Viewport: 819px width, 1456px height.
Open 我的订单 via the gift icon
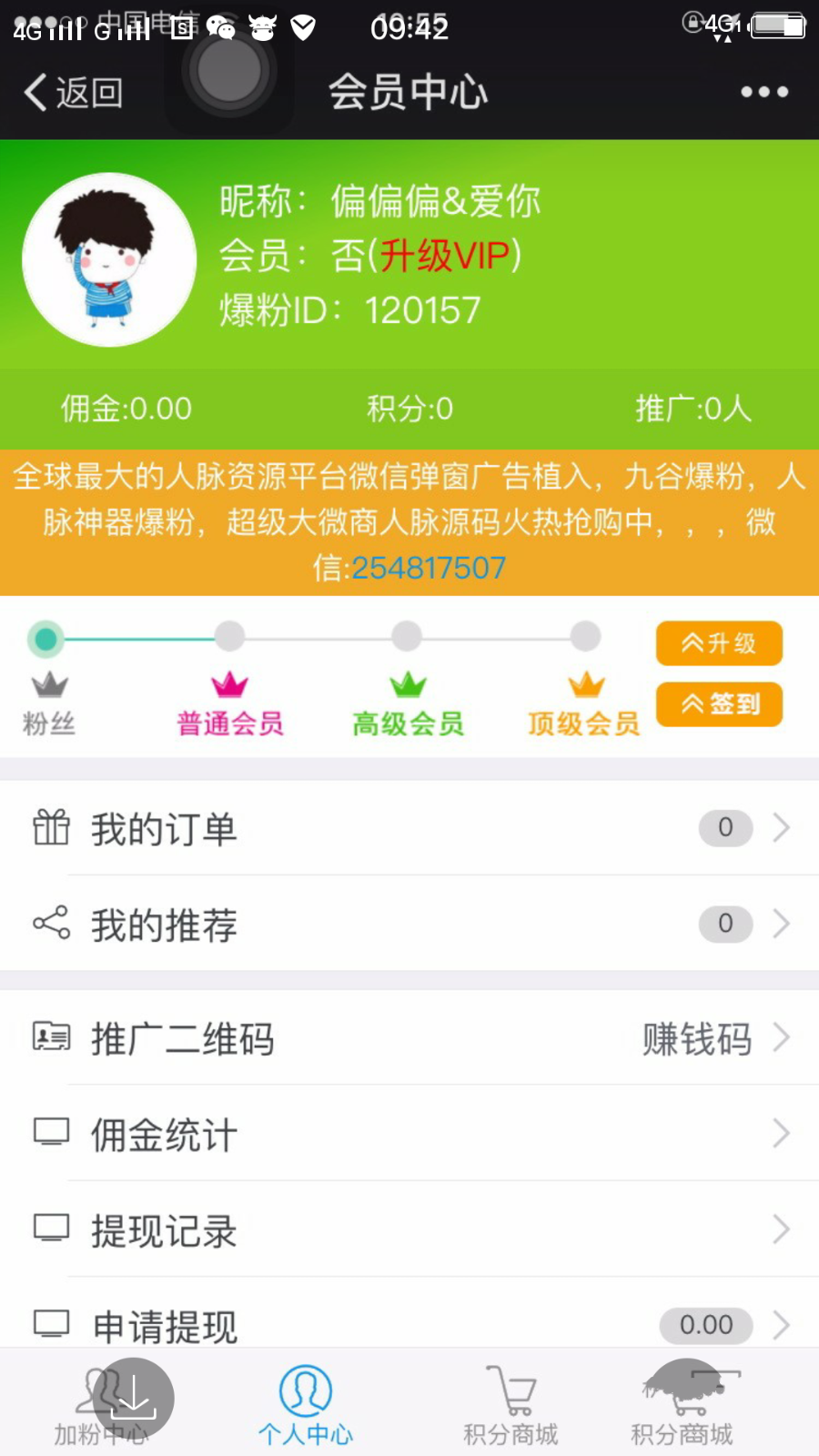pyautogui.click(x=50, y=828)
